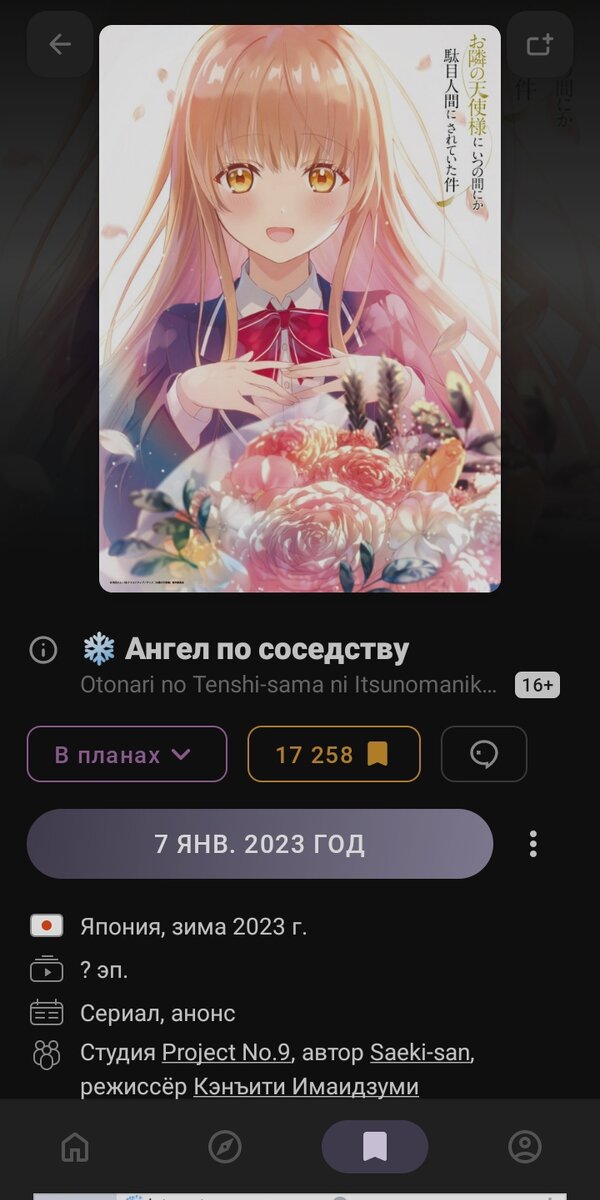Open the anime poster image
The image size is (600, 1200).
300,308
